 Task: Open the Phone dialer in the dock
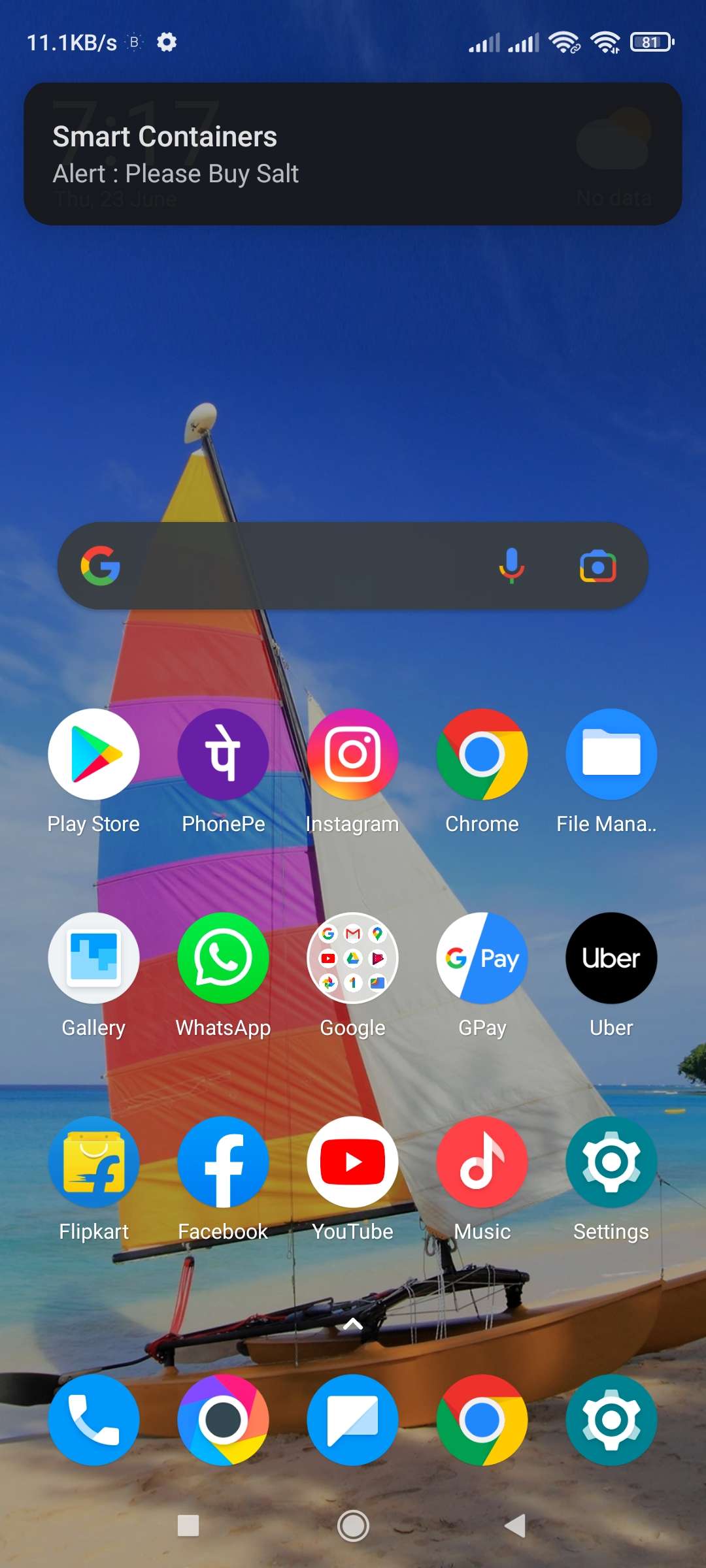[93, 1420]
